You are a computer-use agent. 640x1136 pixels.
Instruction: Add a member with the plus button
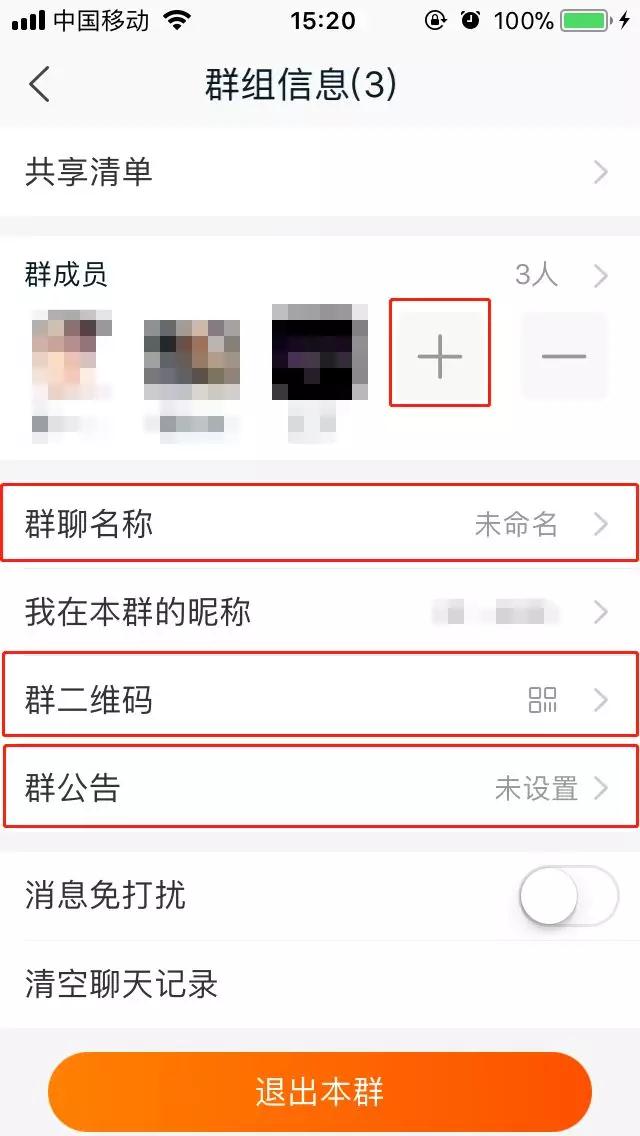440,353
